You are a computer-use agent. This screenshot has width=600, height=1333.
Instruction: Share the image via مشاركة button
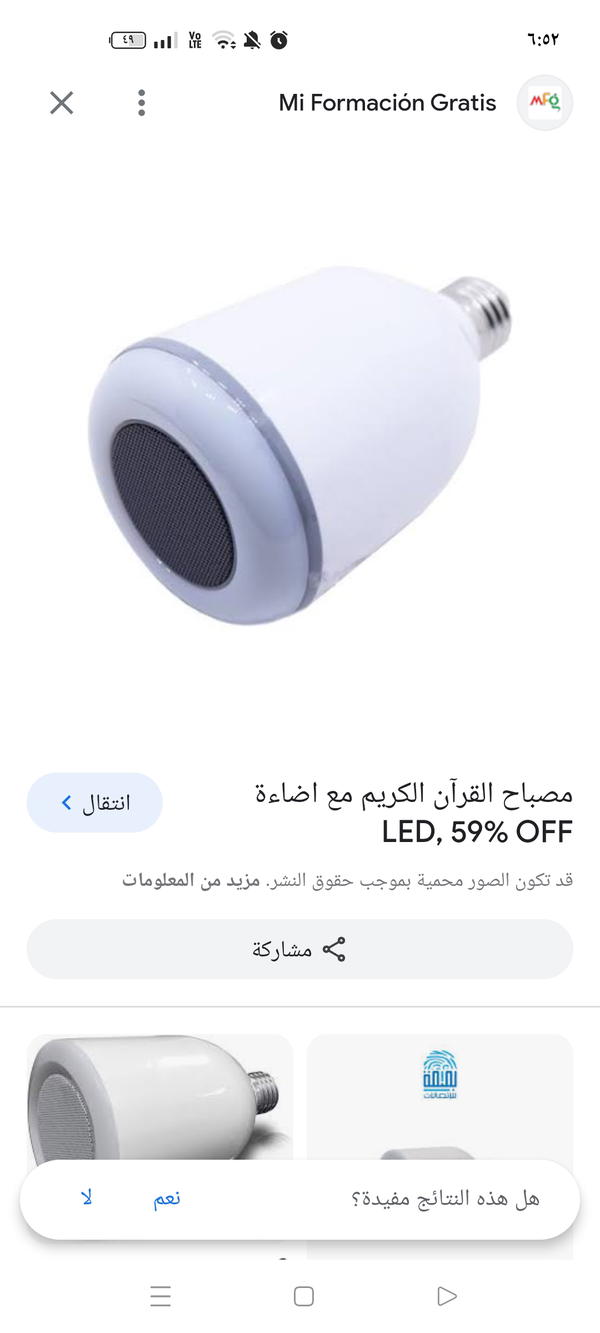tap(300, 949)
